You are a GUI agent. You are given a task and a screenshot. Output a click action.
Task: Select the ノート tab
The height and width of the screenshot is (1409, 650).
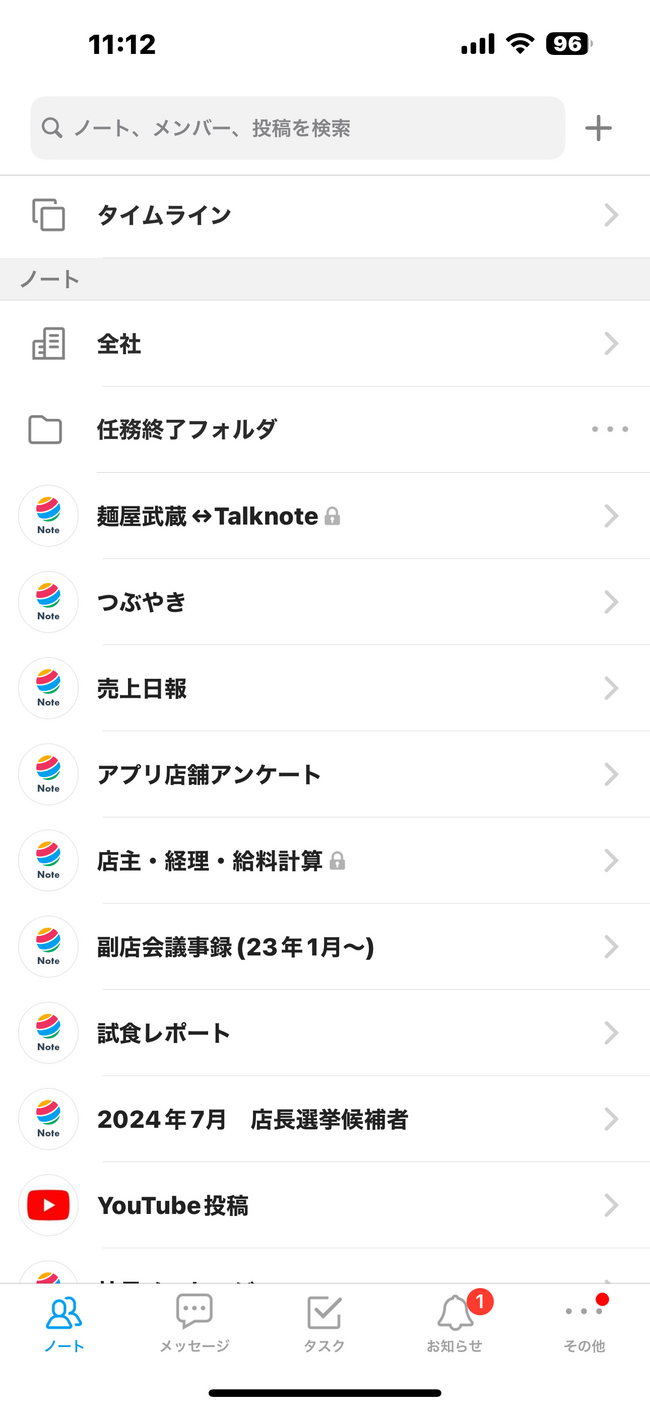pos(64,1324)
